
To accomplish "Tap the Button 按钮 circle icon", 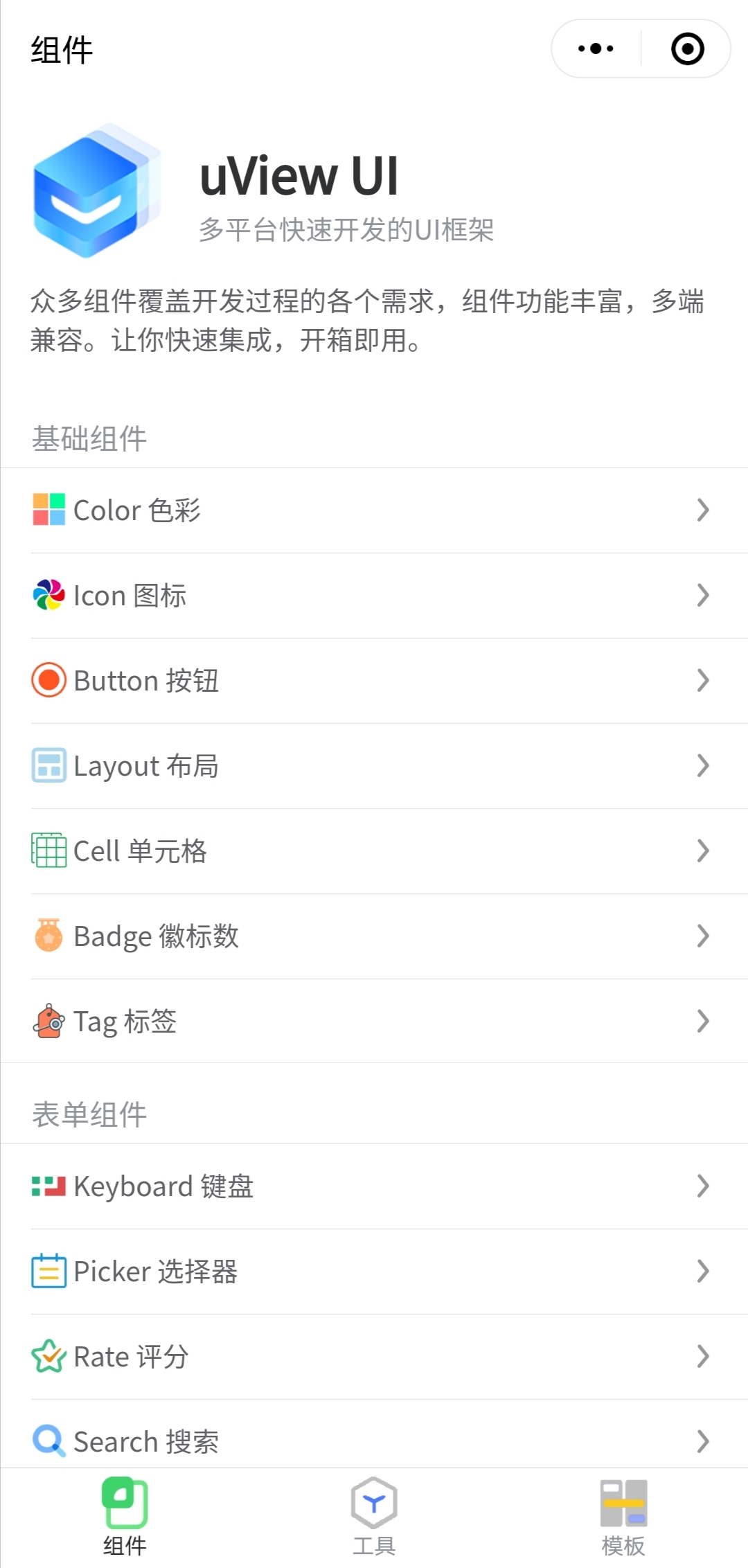I will 48,679.
